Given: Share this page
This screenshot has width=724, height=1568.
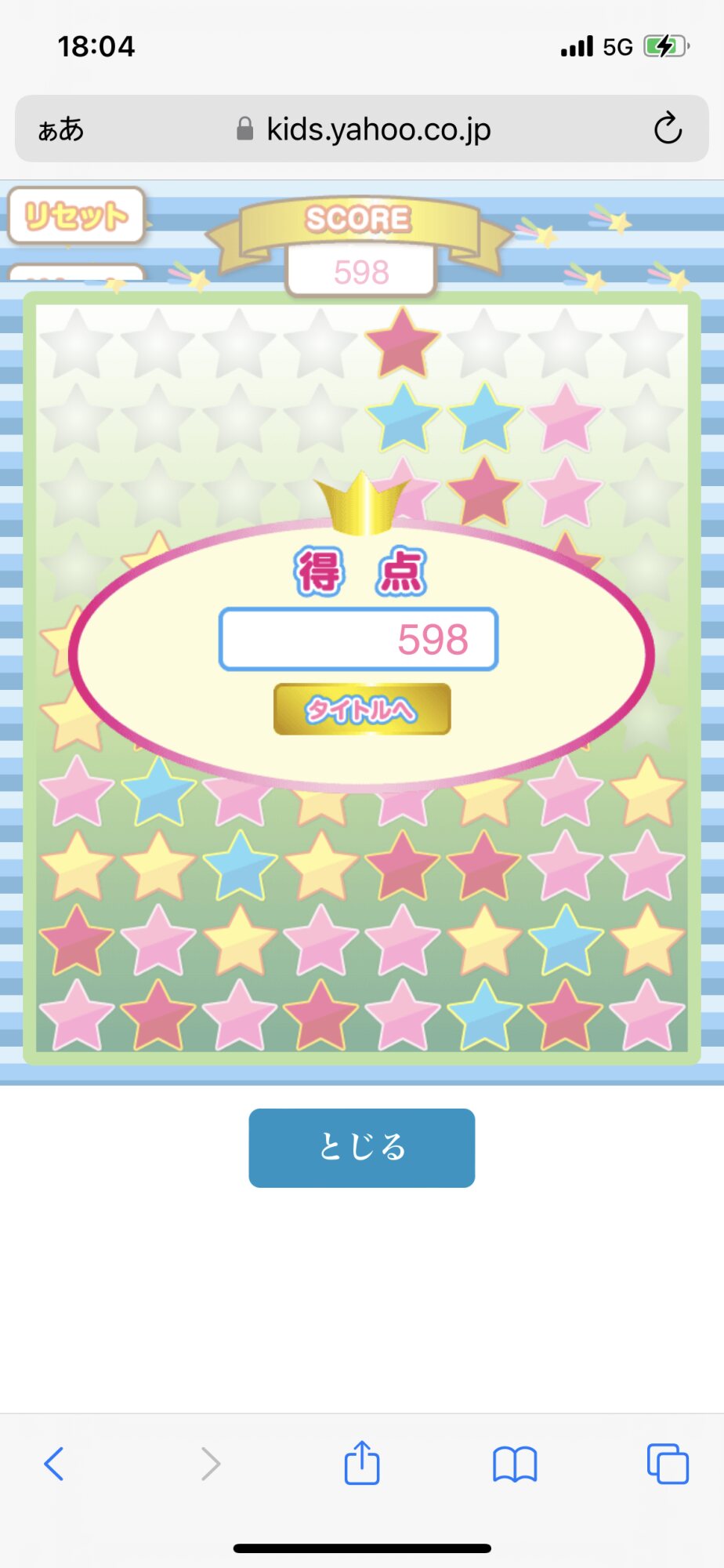Looking at the screenshot, I should pyautogui.click(x=362, y=1462).
